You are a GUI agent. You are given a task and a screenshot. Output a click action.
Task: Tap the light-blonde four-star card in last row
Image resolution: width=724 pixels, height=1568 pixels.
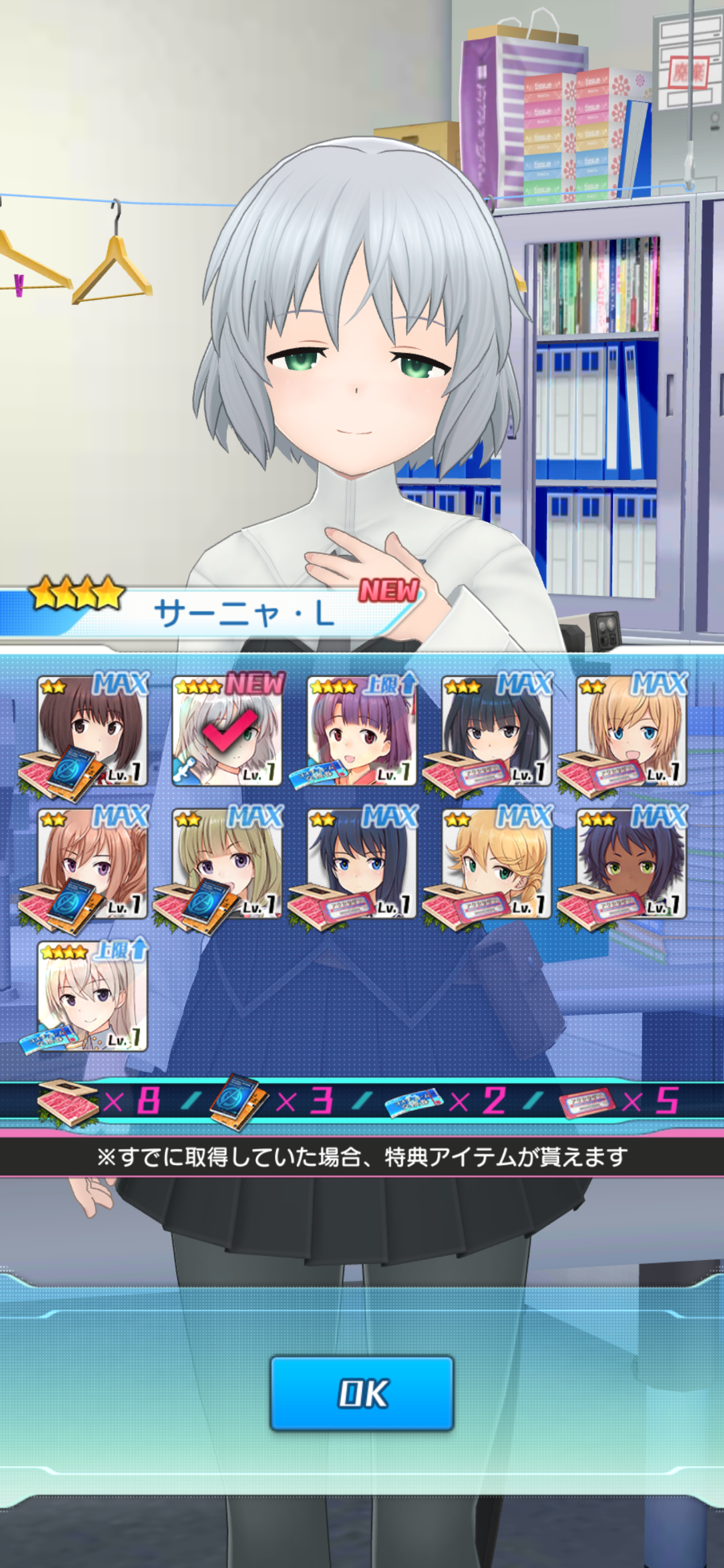tap(92, 996)
